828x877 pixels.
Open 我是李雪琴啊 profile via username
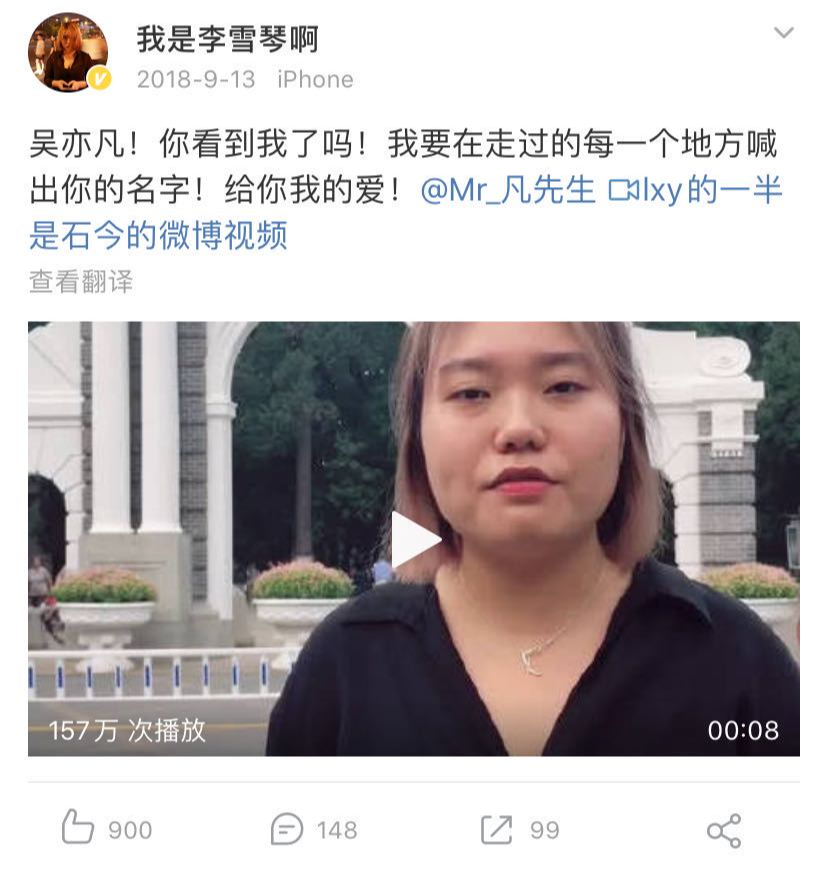click(x=227, y=38)
